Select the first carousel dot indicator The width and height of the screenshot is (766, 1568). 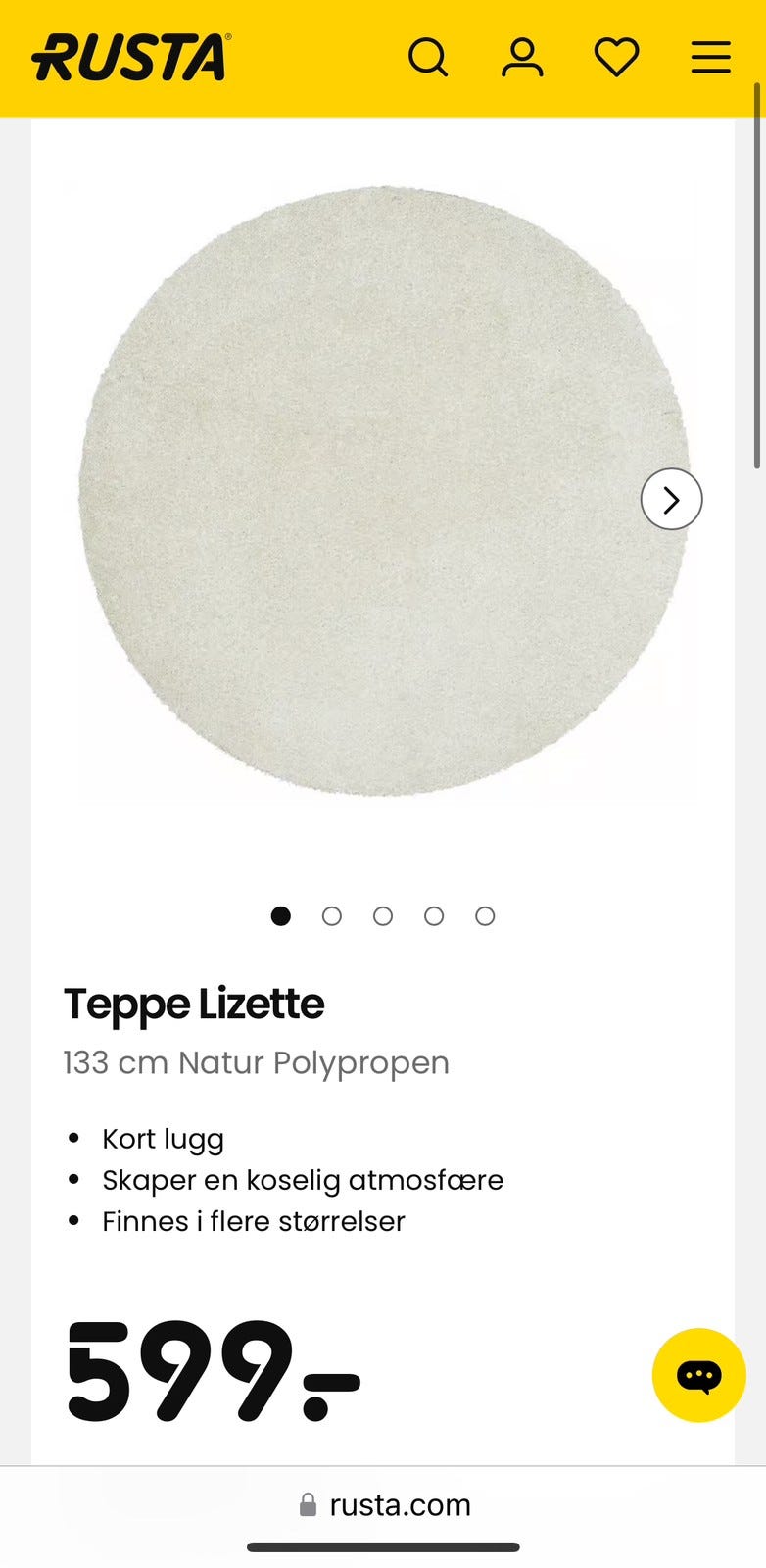[x=281, y=916]
